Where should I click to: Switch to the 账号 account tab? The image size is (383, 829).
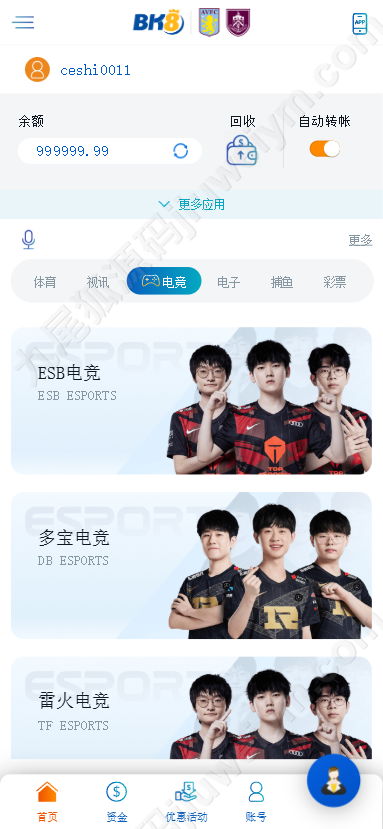[x=256, y=802]
